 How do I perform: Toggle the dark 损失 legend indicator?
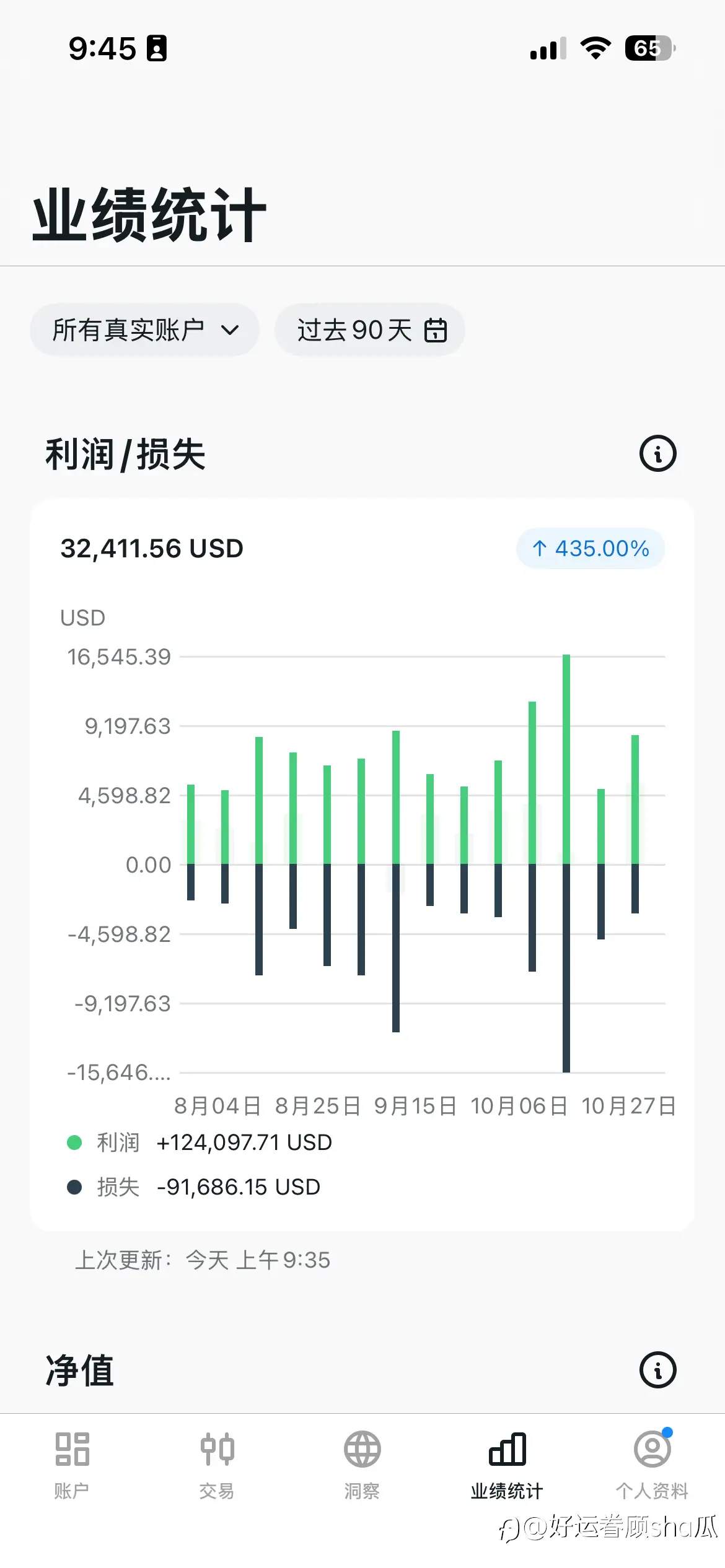point(74,1186)
